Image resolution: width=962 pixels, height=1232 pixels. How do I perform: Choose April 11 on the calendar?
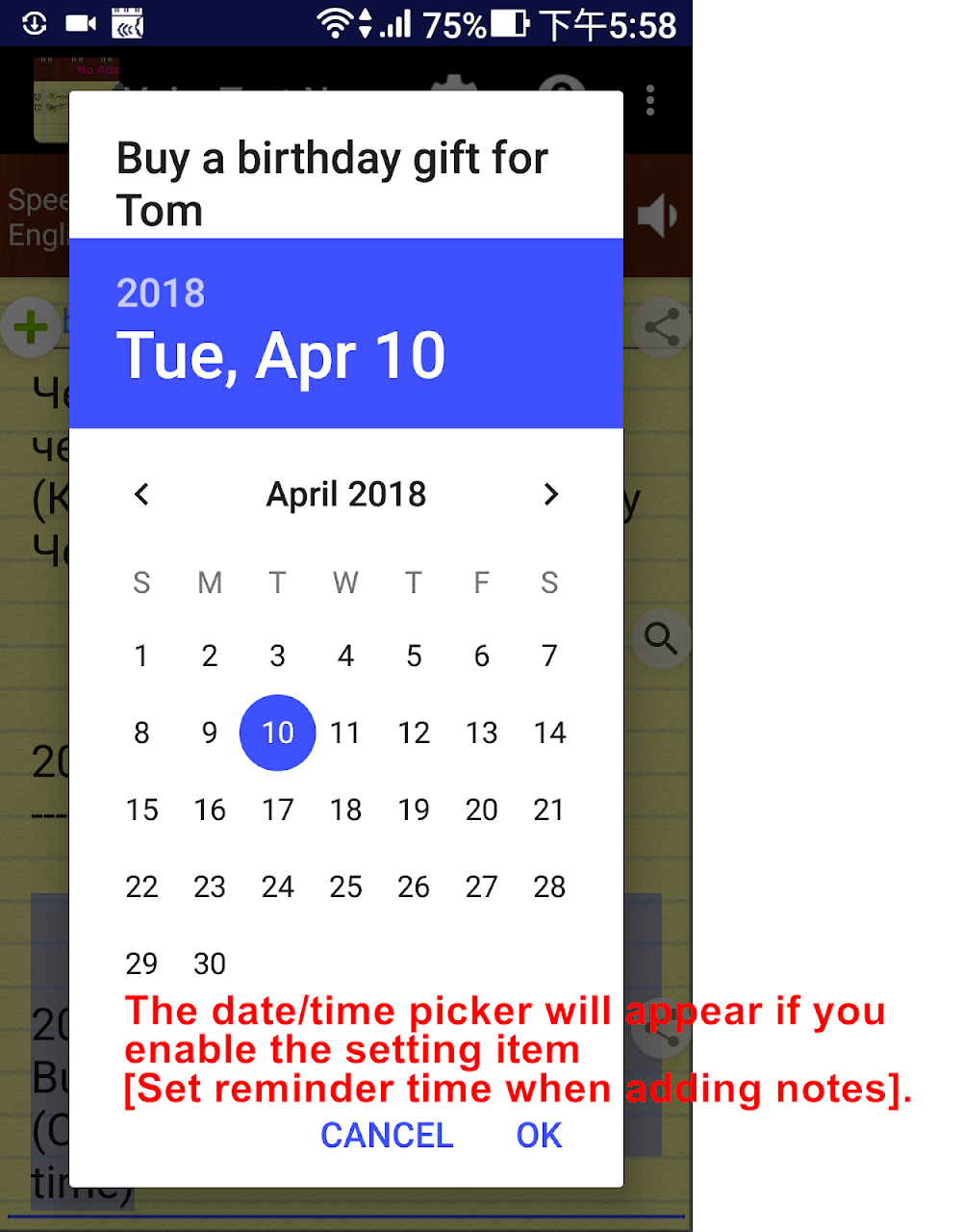[345, 733]
